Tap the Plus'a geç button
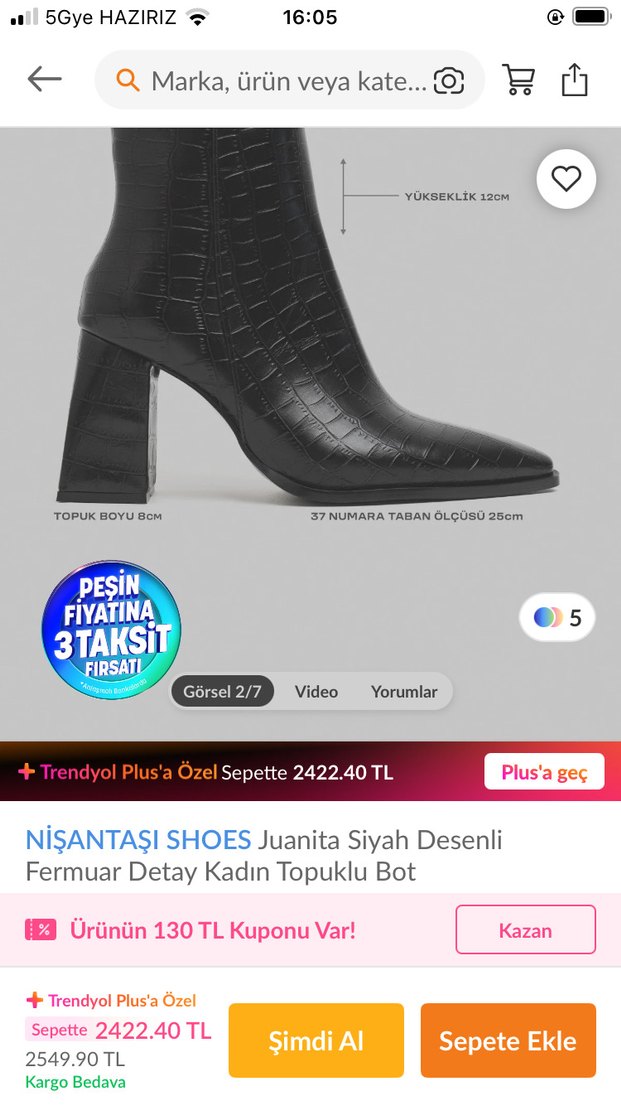The image size is (621, 1105). point(544,772)
